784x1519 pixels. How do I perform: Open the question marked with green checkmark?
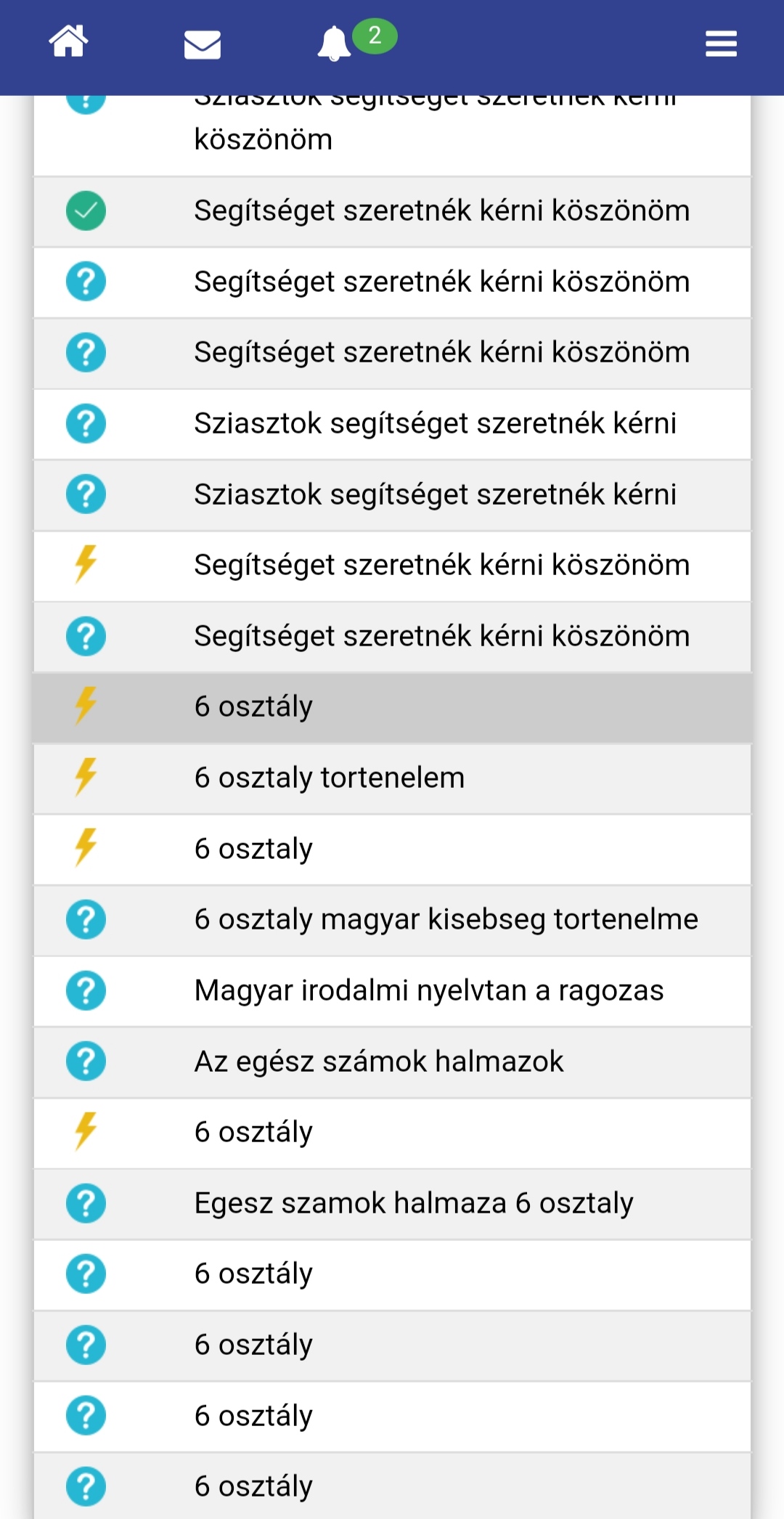point(441,211)
